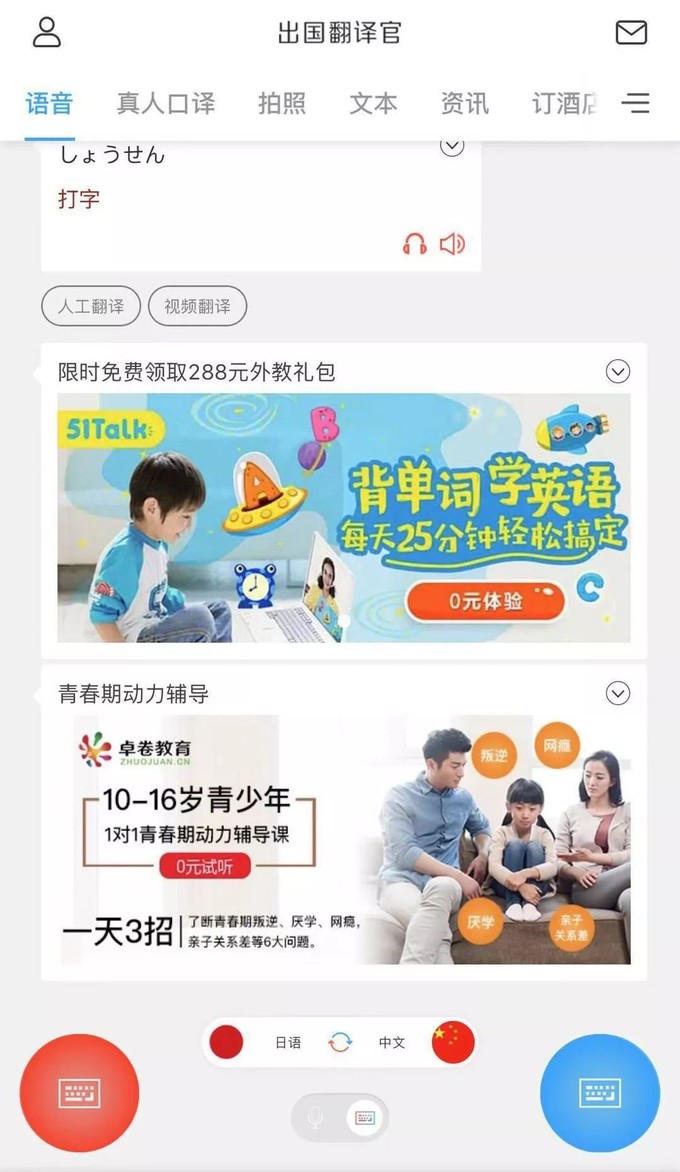Tap the 人工翻译 chip

pyautogui.click(x=91, y=307)
